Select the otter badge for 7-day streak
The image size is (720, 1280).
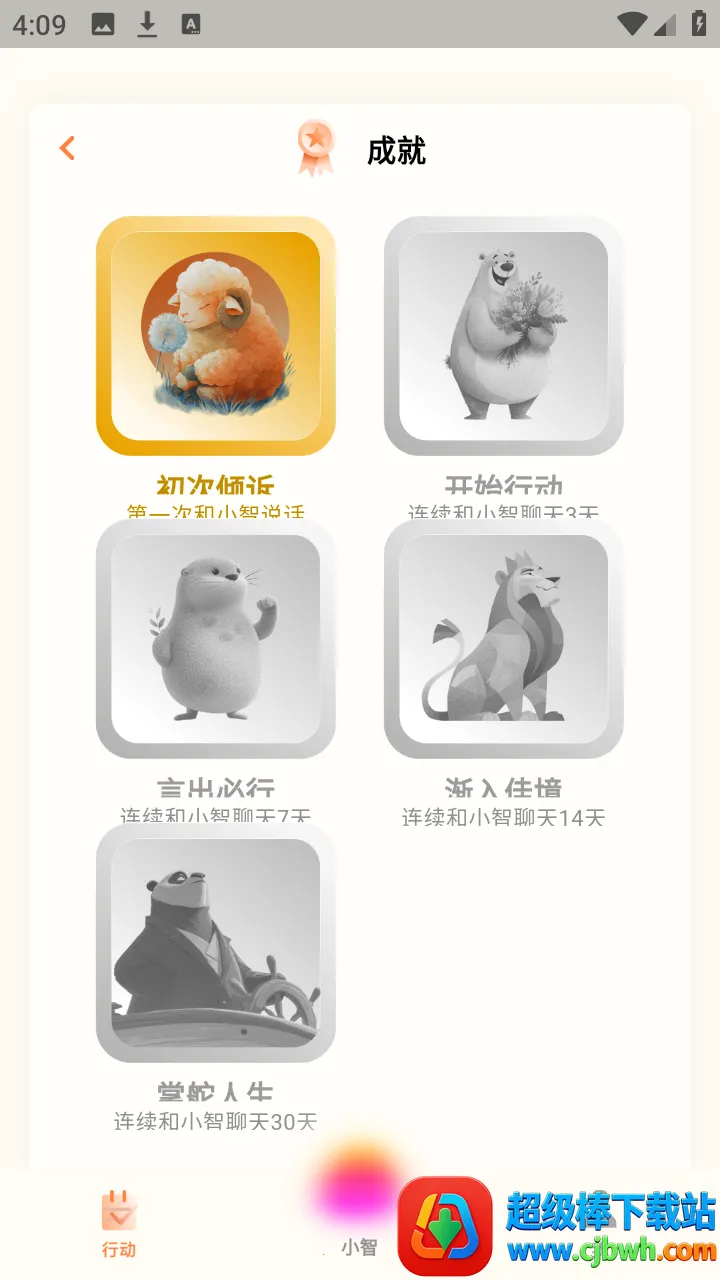(215, 639)
